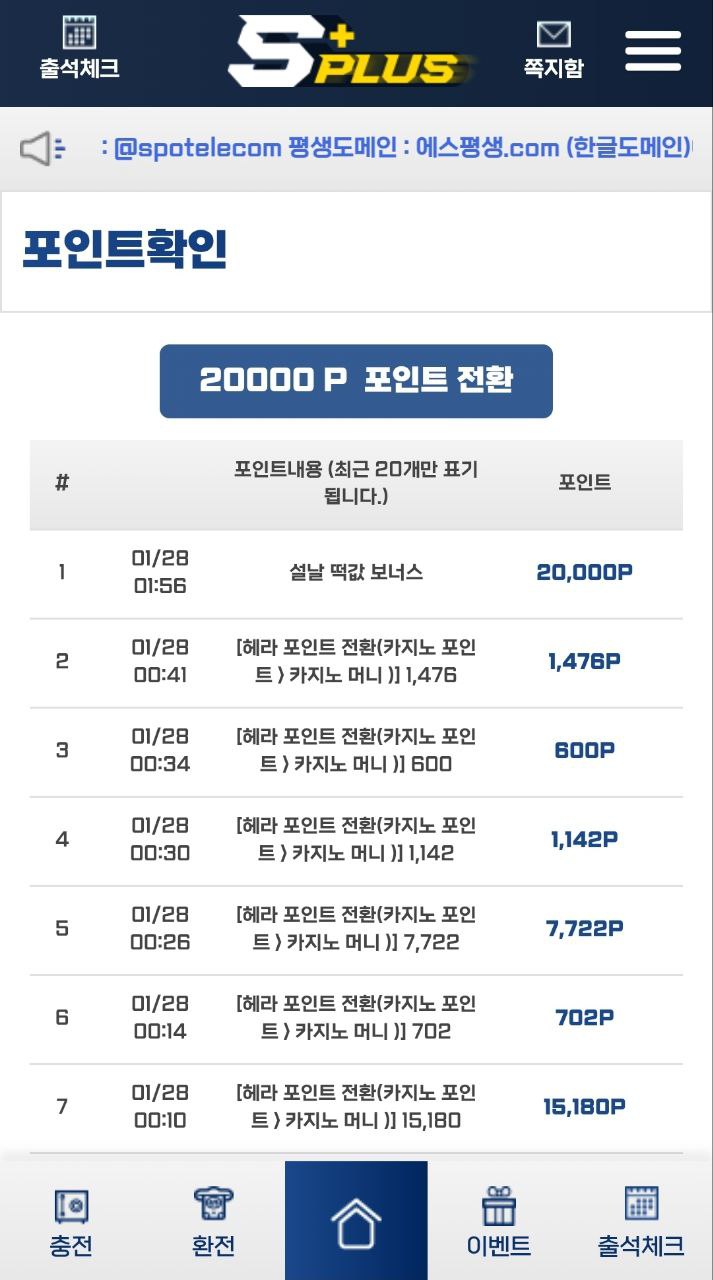Open the hamburger menu

(653, 50)
